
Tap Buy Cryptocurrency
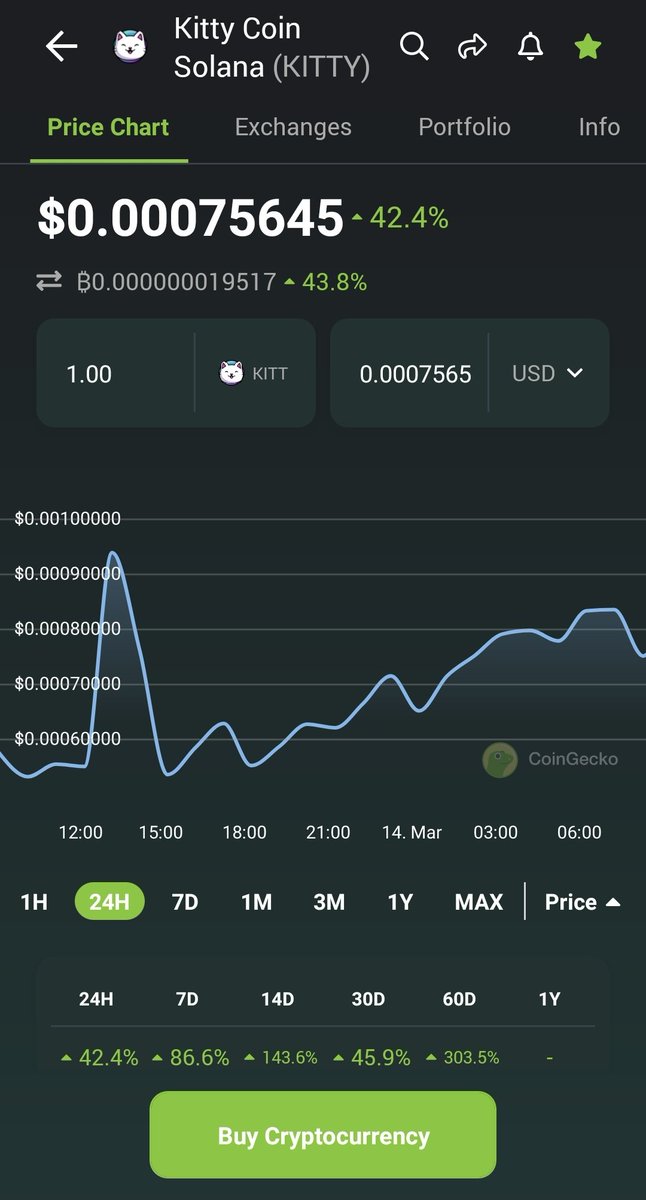coord(323,1135)
